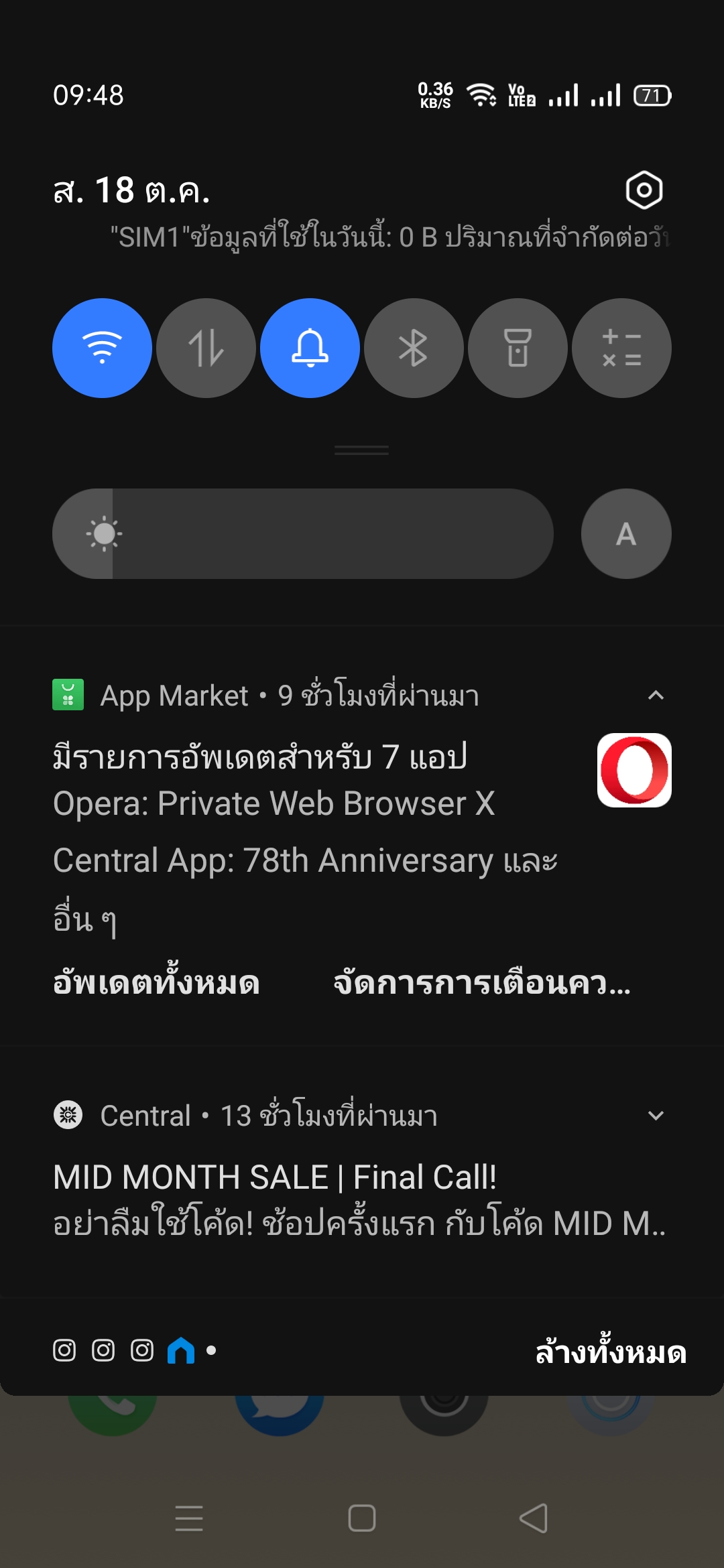The image size is (724, 1568).
Task: Turn off Wi-Fi quick toggle
Action: click(102, 348)
